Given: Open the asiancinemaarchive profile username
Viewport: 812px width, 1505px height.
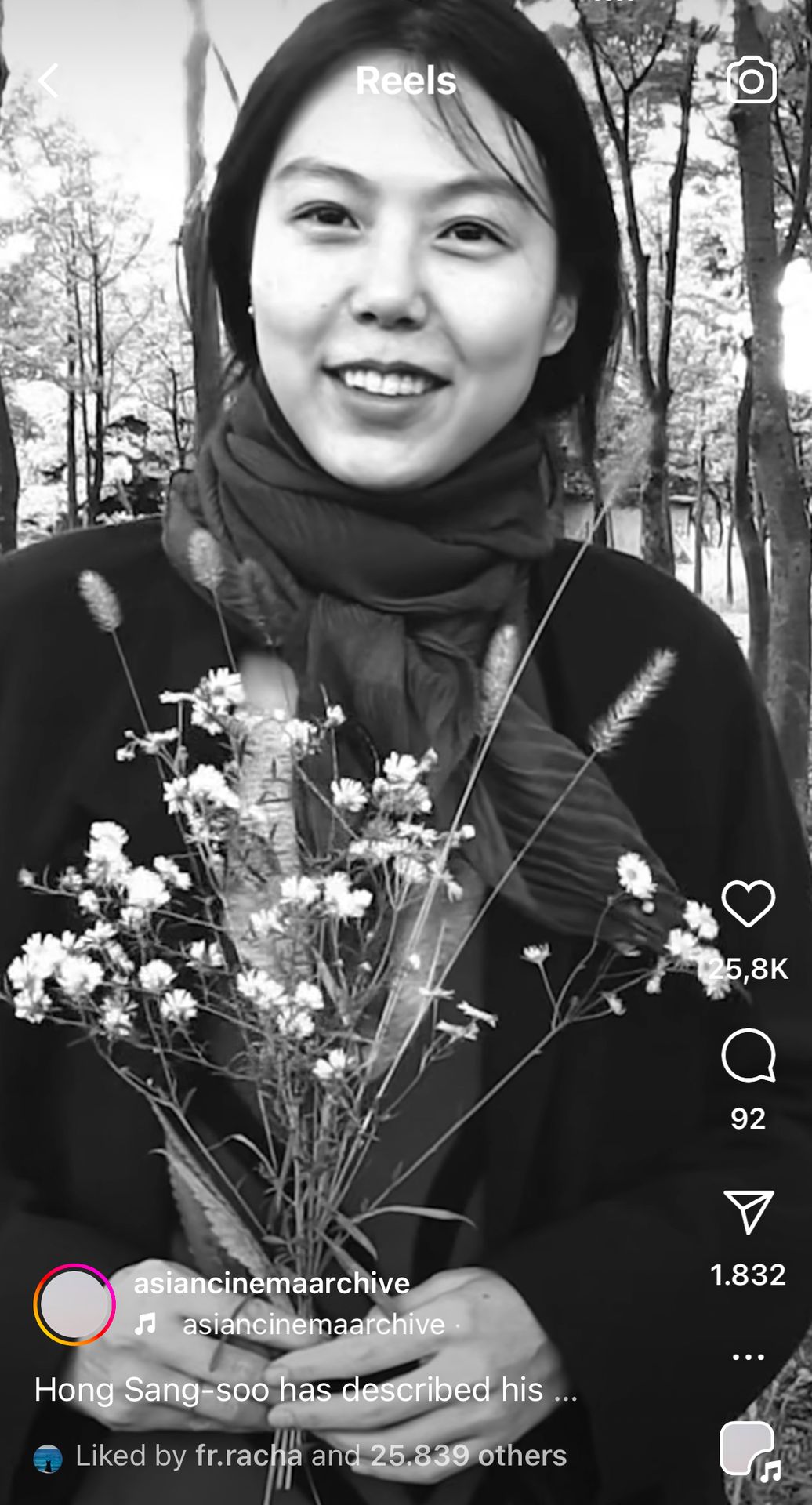Looking at the screenshot, I should click(271, 1283).
